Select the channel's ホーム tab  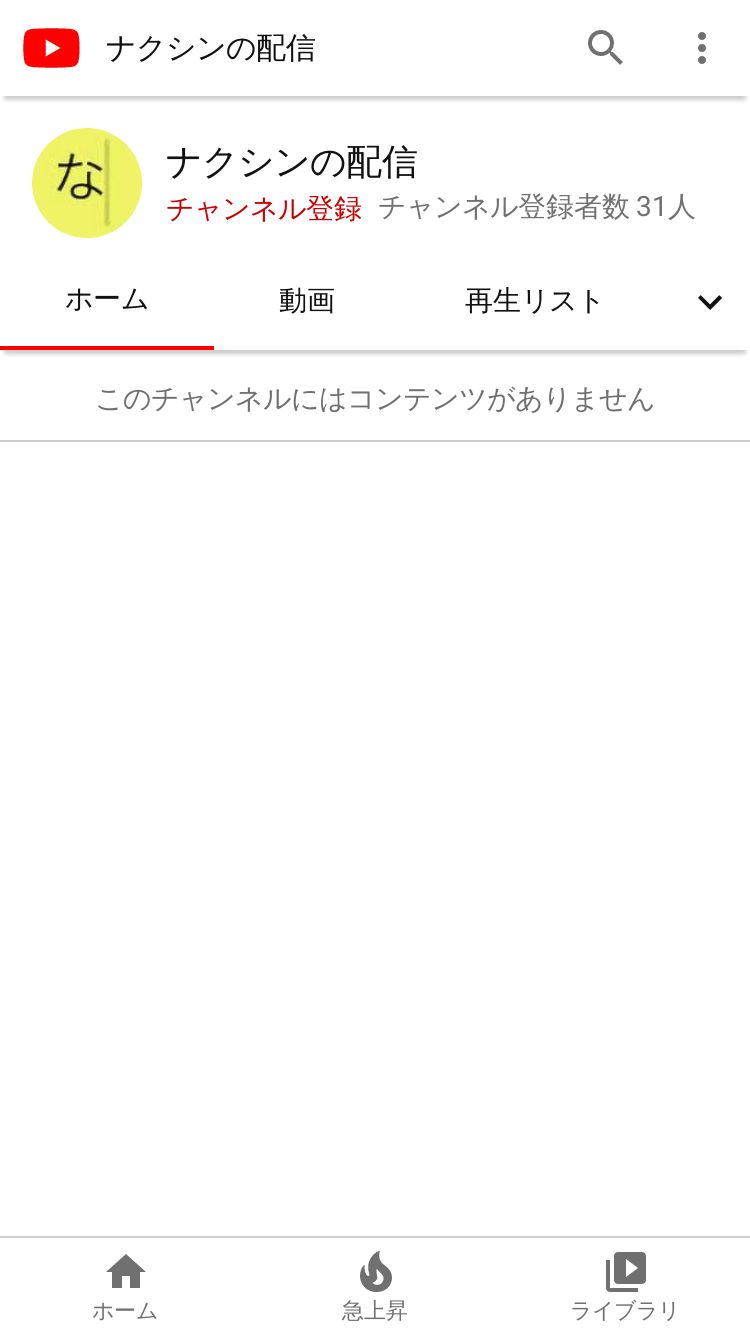[x=107, y=301]
